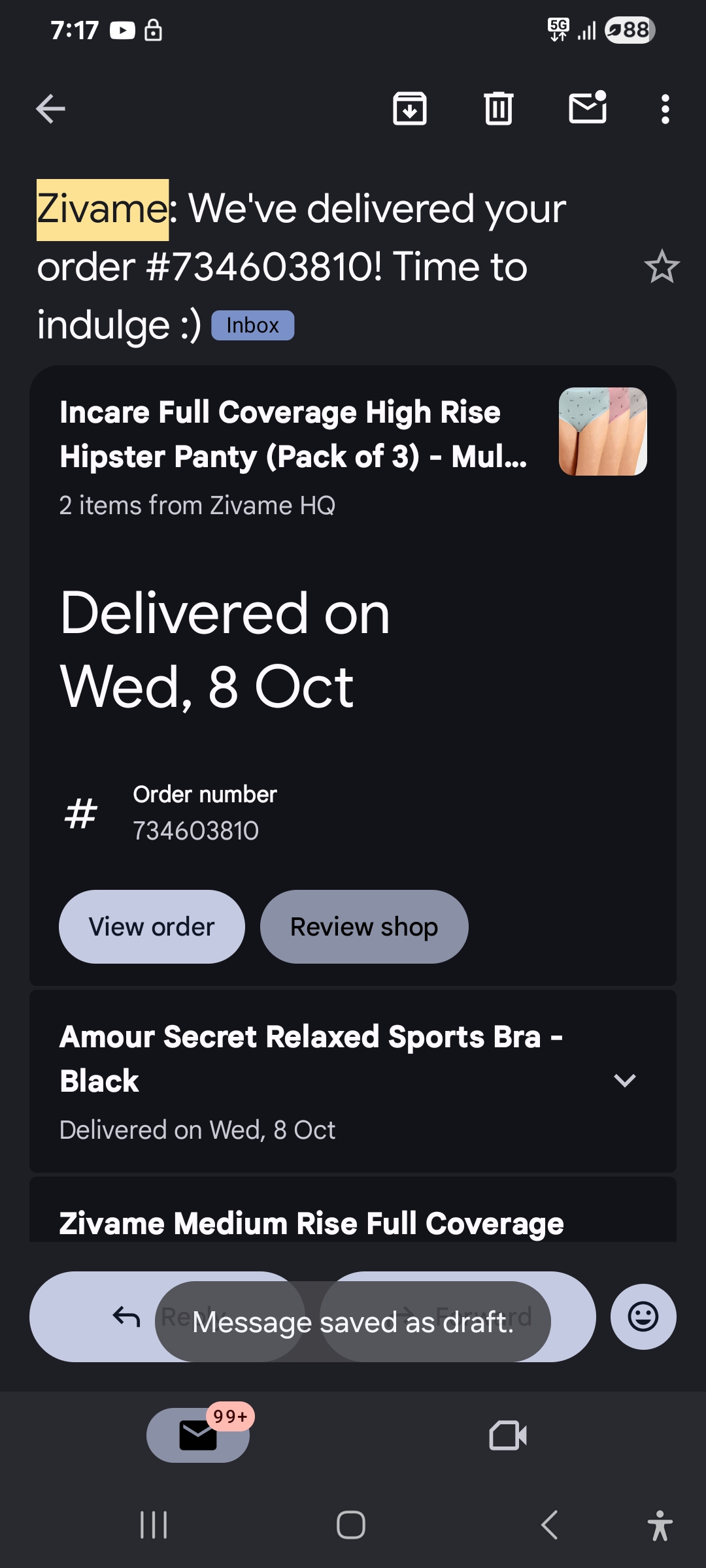The image size is (706, 1568).
Task: Go to the home screen
Action: click(351, 1526)
